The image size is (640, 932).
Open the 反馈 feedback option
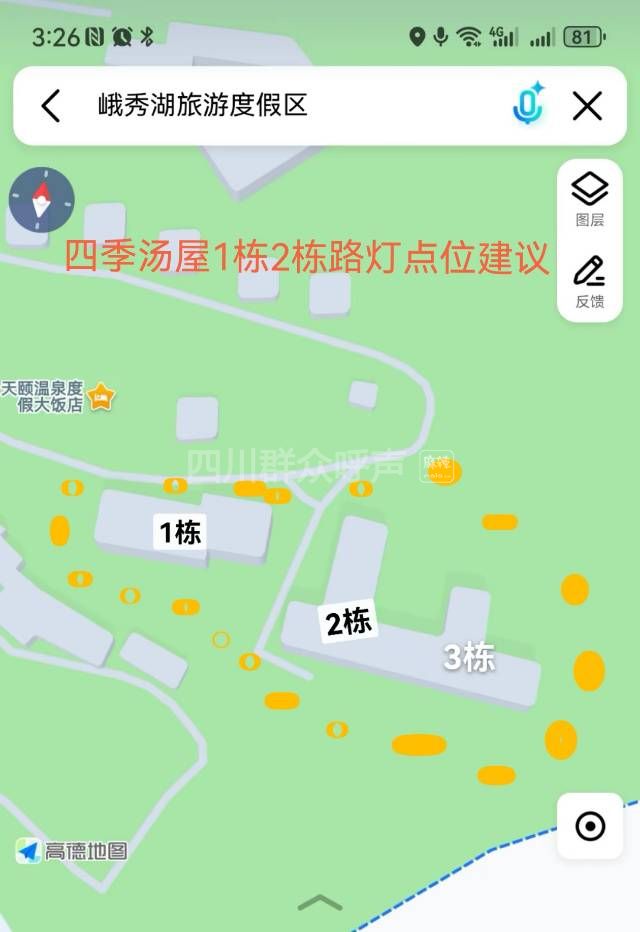click(x=590, y=282)
